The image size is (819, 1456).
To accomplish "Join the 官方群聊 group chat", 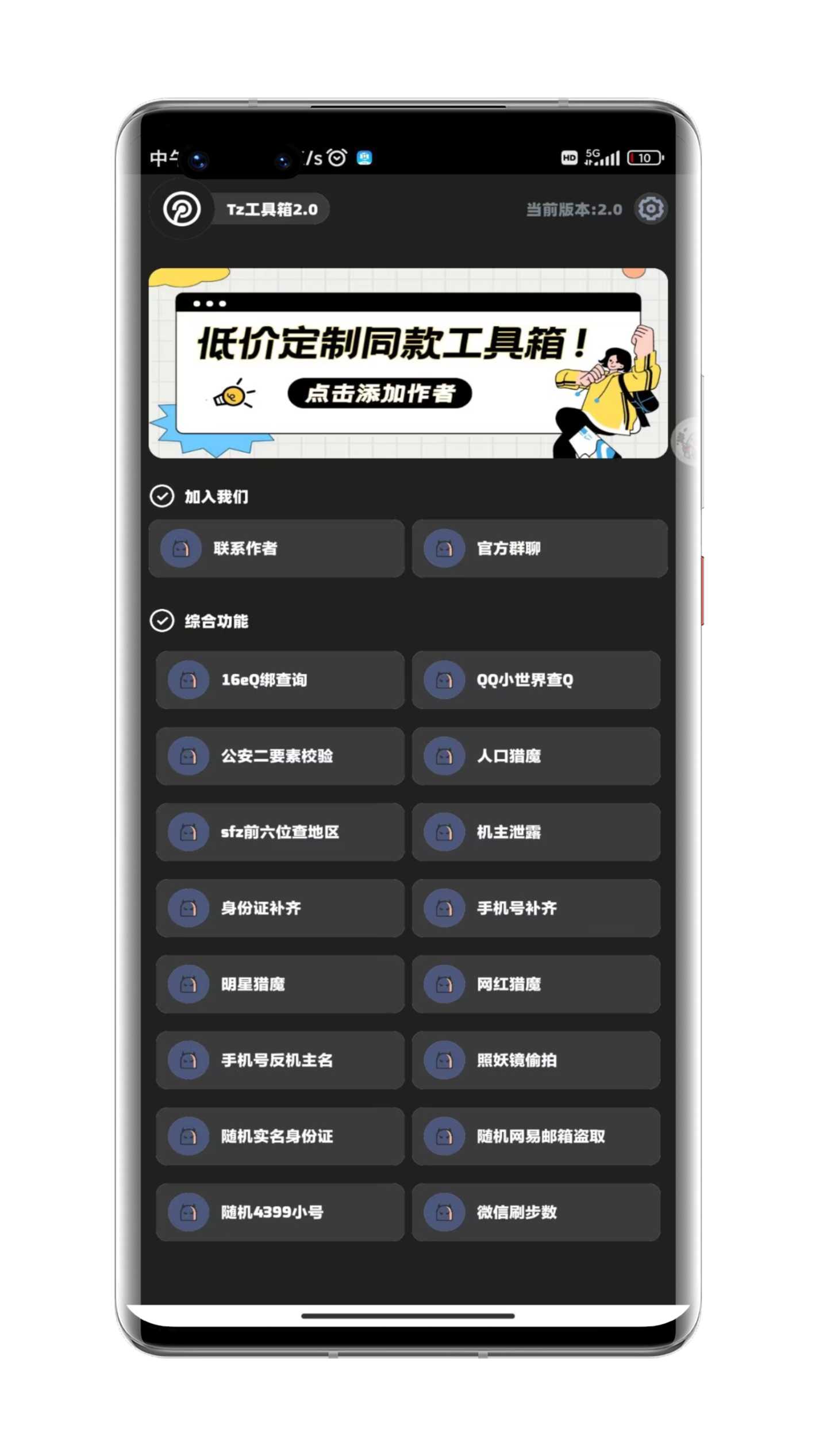I will [540, 549].
